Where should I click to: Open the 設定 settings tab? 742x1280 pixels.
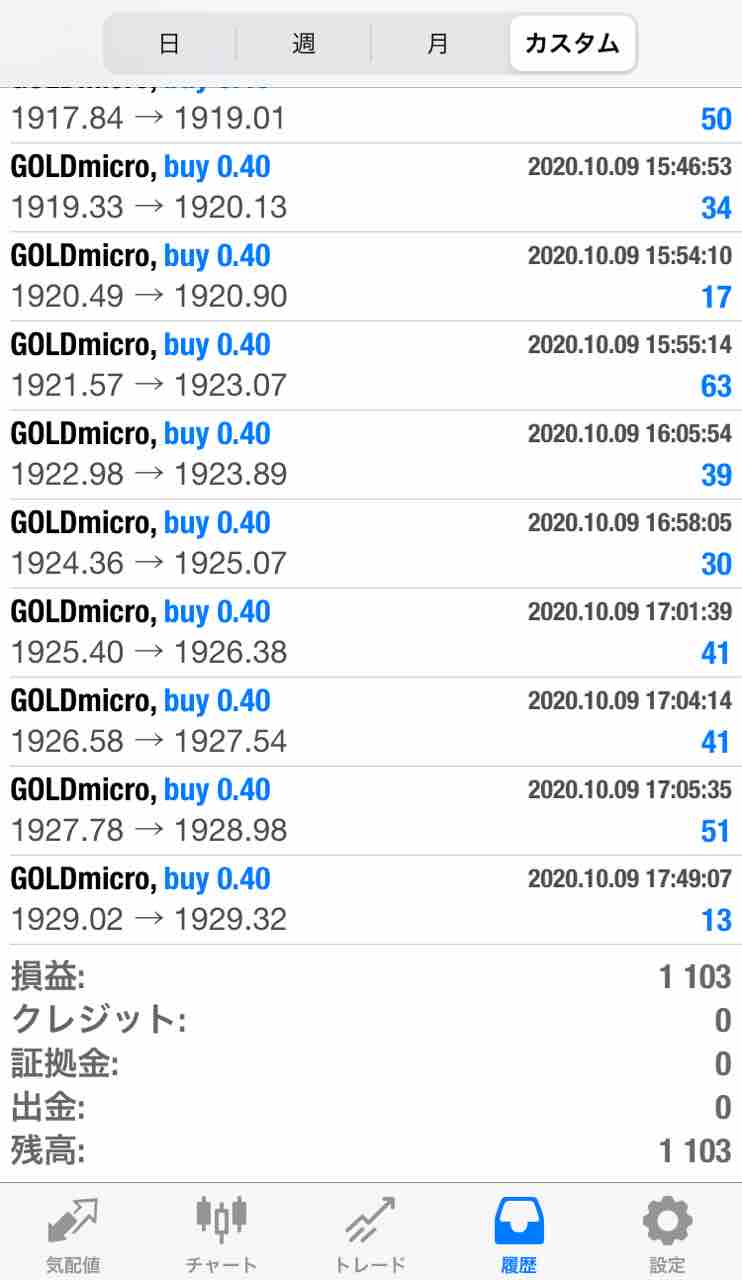click(x=667, y=1235)
